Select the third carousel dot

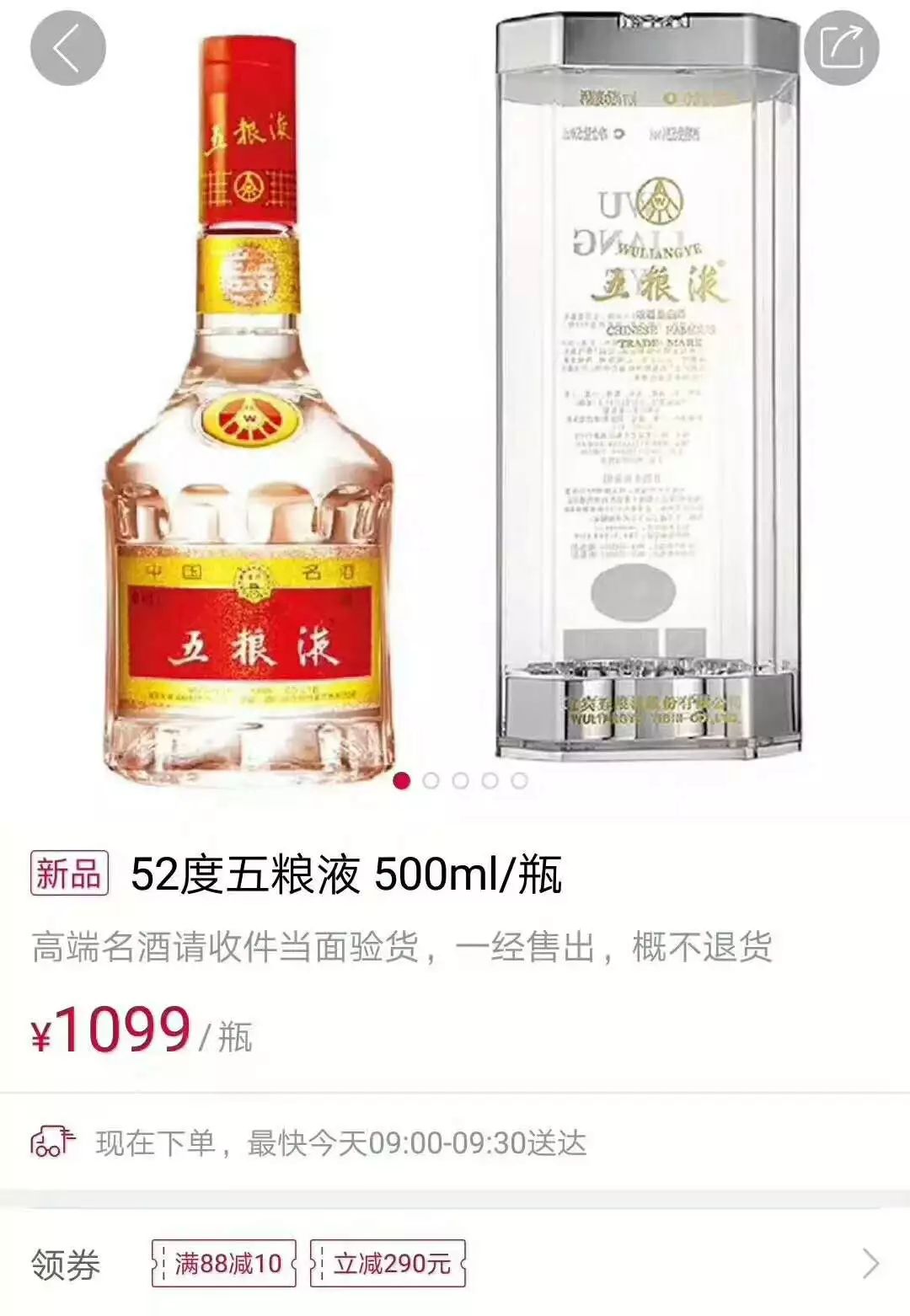(x=461, y=782)
